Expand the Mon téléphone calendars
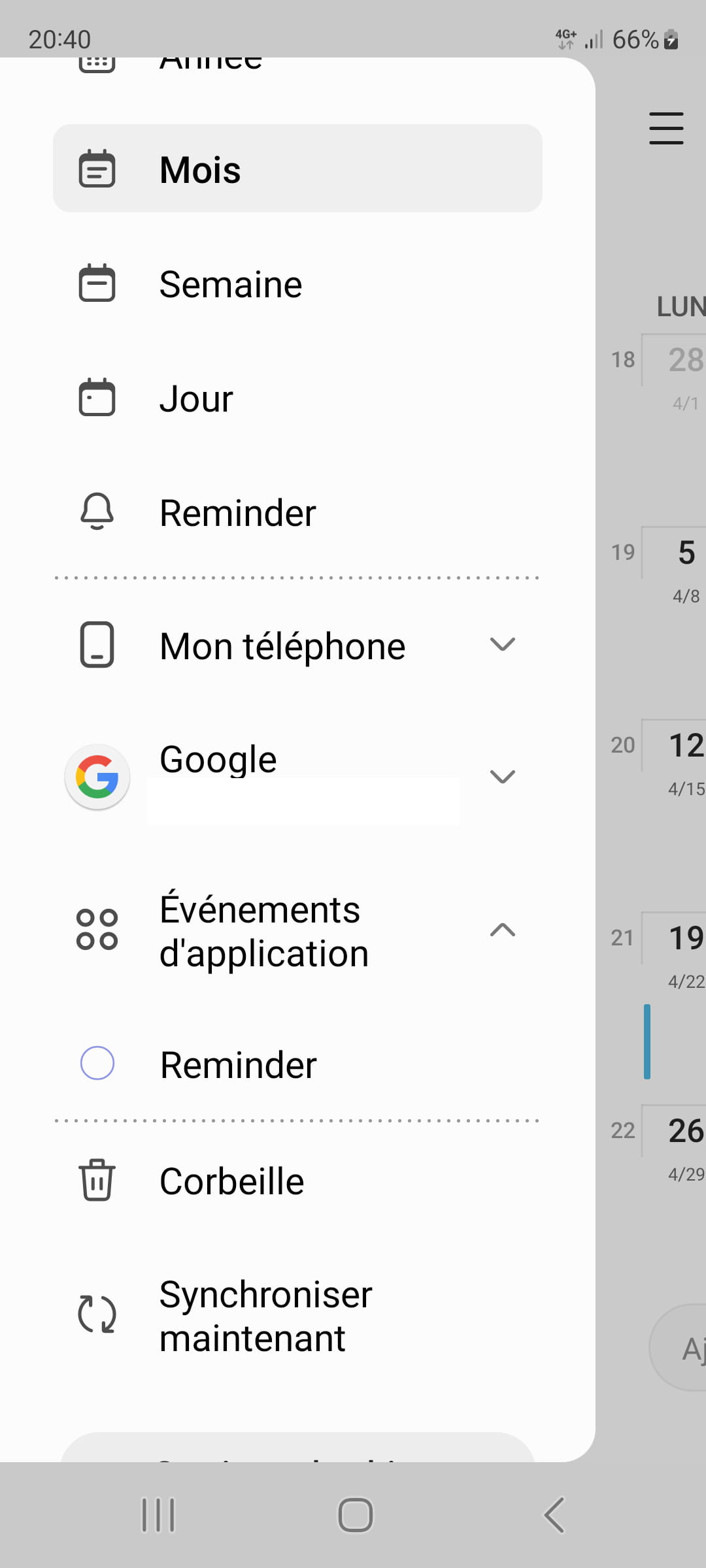 tap(502, 645)
